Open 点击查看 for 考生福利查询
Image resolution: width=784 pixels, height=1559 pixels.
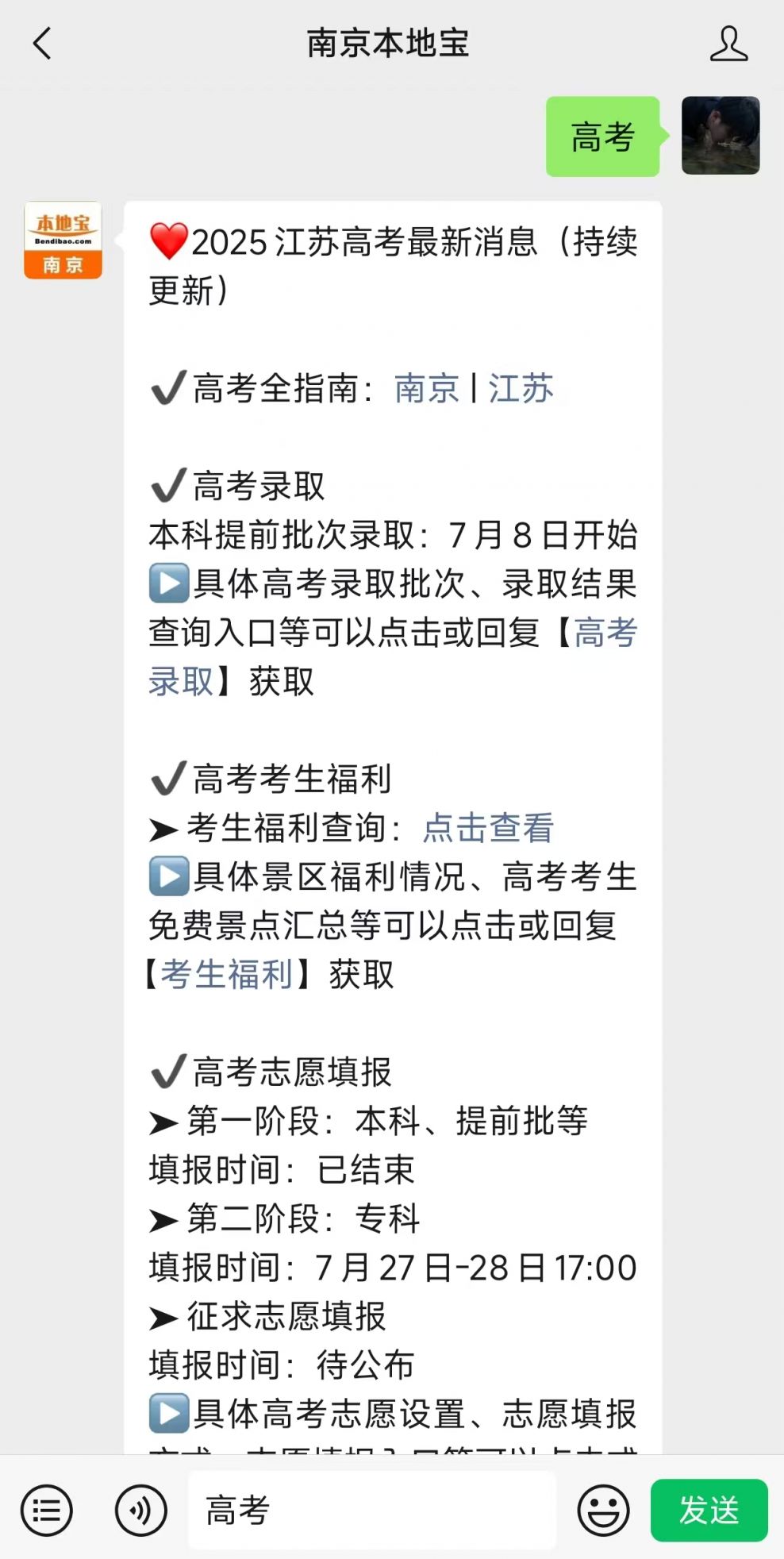(488, 828)
